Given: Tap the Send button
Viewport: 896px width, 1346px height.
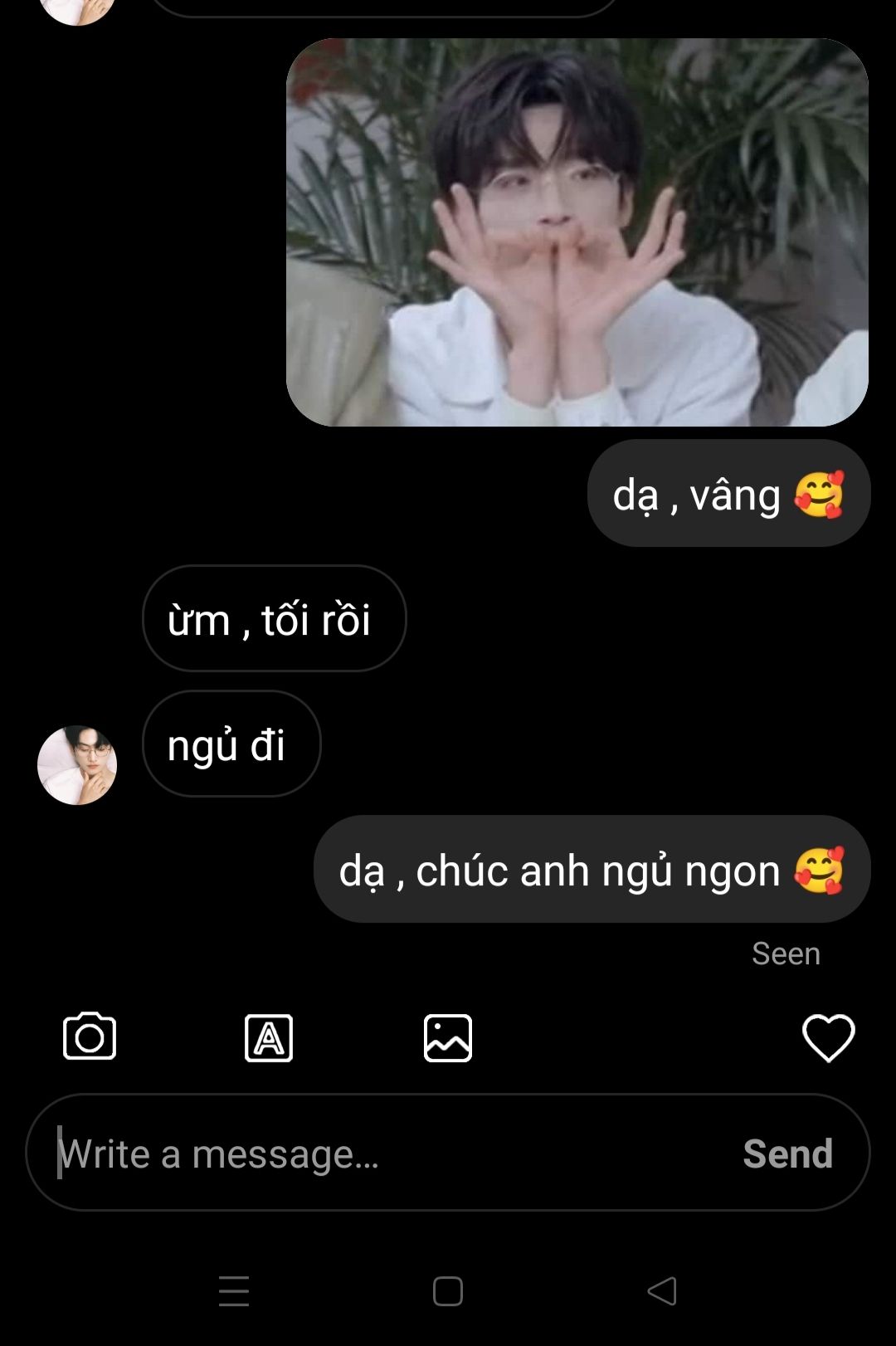Looking at the screenshot, I should pos(787,1153).
